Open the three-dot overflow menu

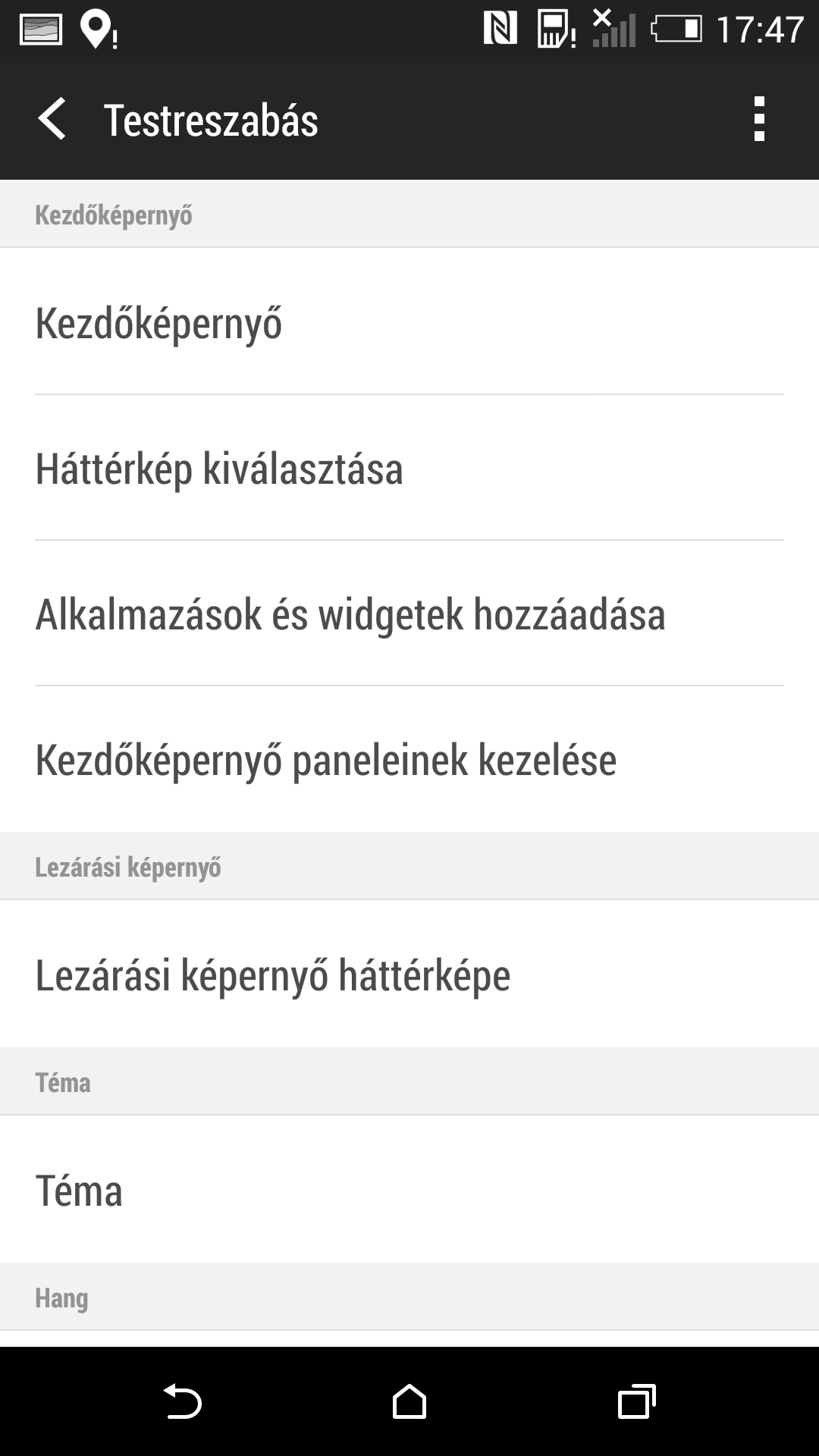click(x=759, y=119)
